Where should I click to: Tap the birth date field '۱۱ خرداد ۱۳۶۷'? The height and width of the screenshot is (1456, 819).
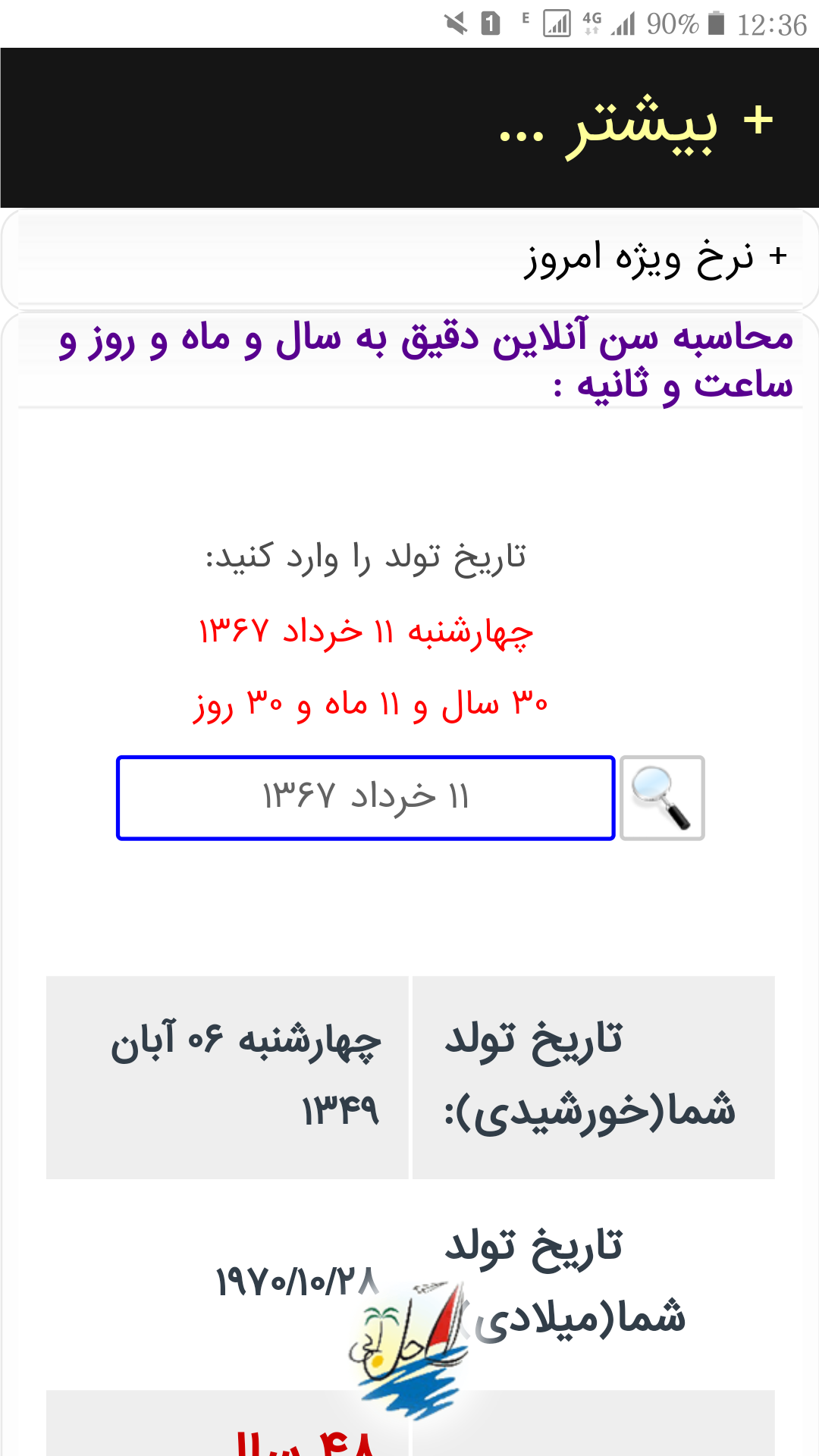pyautogui.click(x=366, y=798)
